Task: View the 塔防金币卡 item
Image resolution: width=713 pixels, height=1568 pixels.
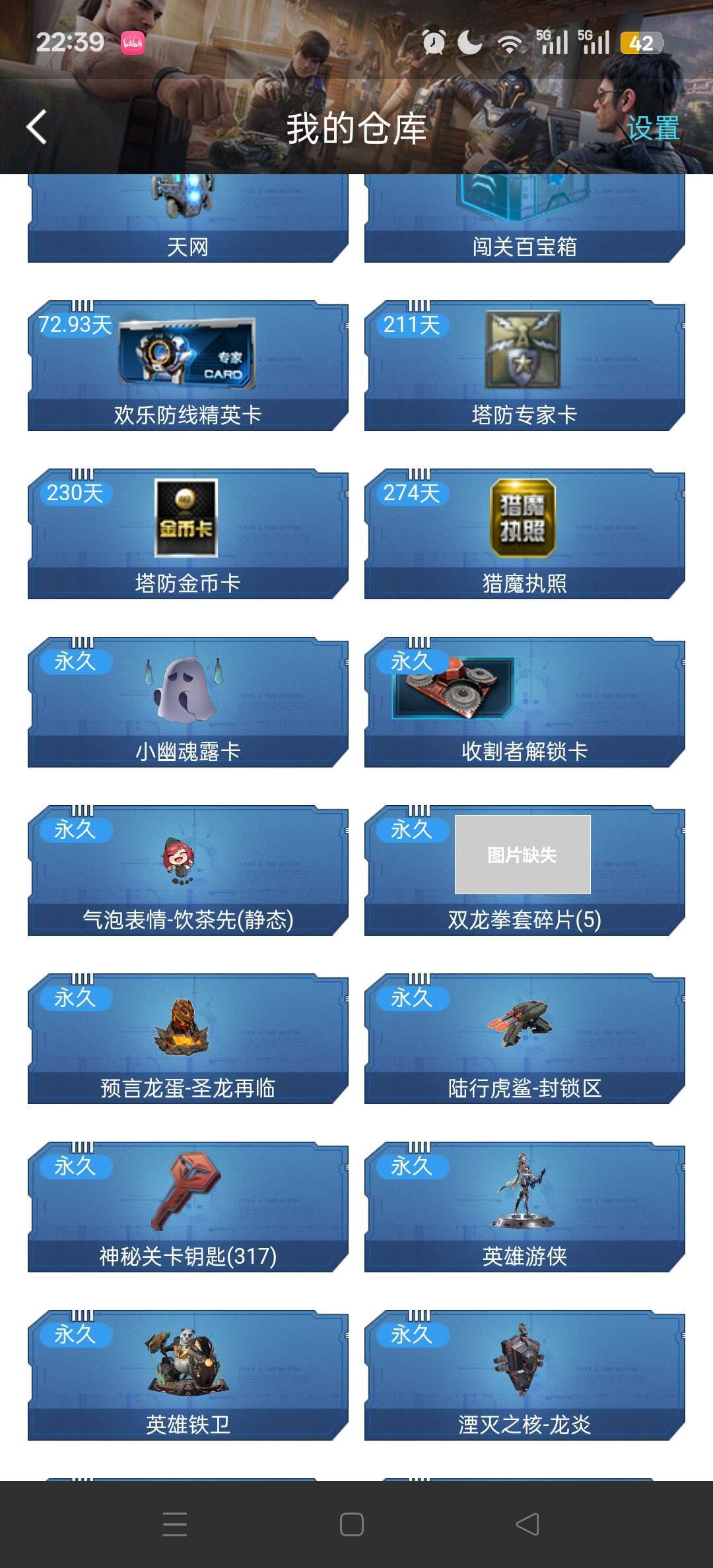Action: 187,535
